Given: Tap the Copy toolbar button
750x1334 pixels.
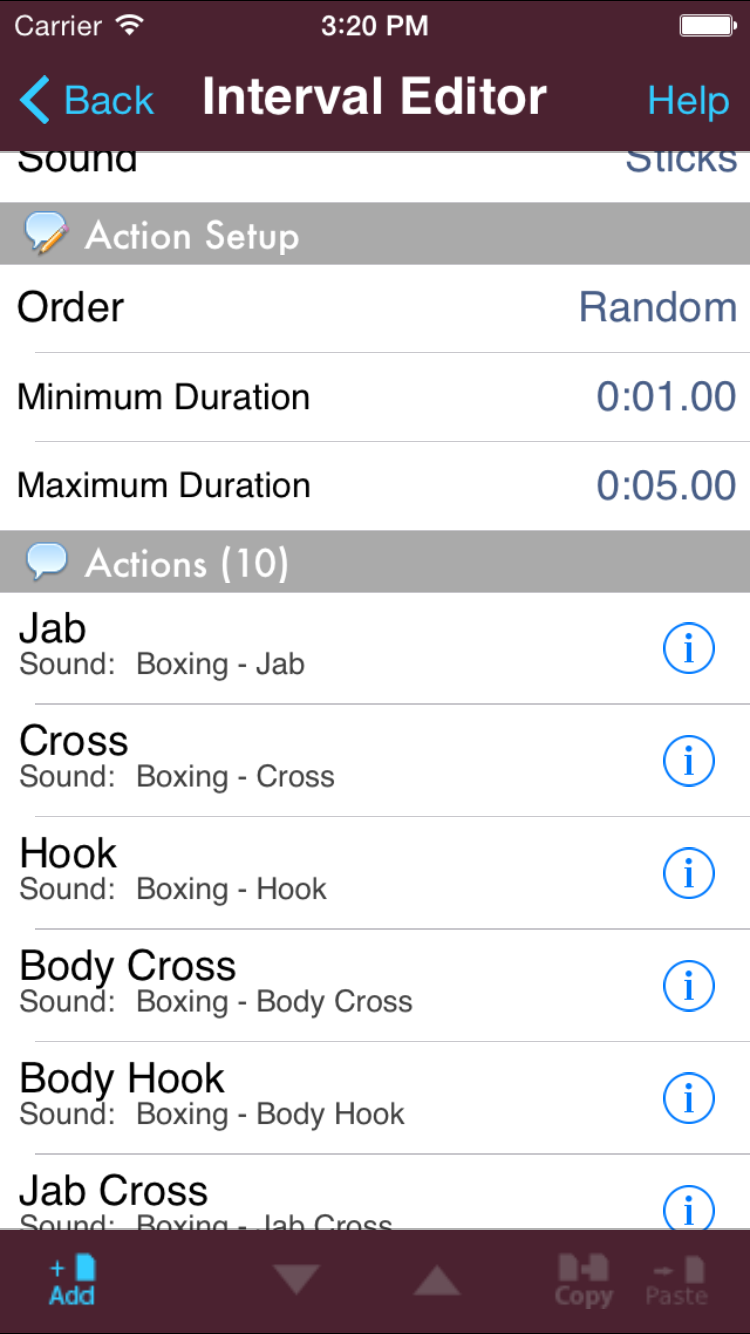Looking at the screenshot, I should coord(584,1281).
